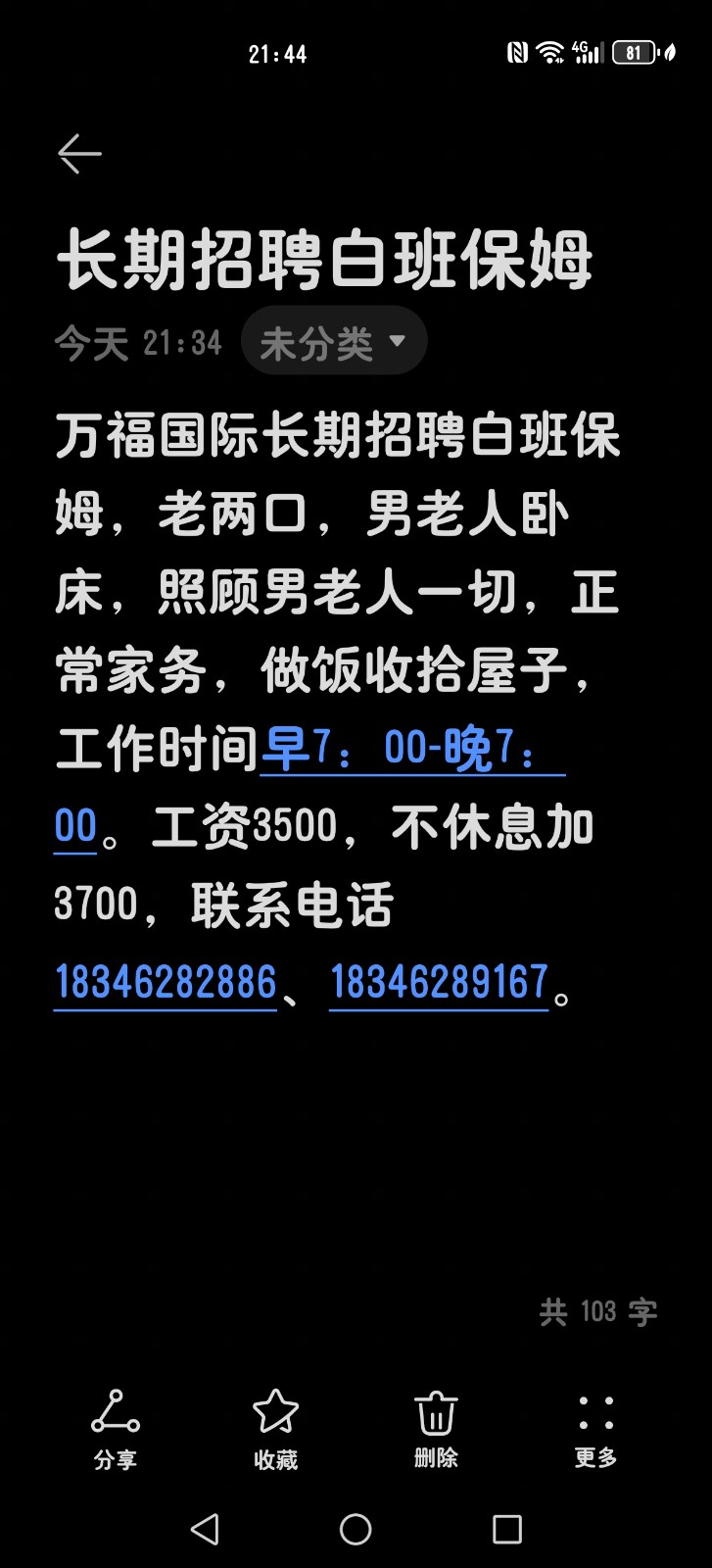Open the 早7:00-晚7:00 time link
The width and height of the screenshot is (712, 1568).
[411, 750]
